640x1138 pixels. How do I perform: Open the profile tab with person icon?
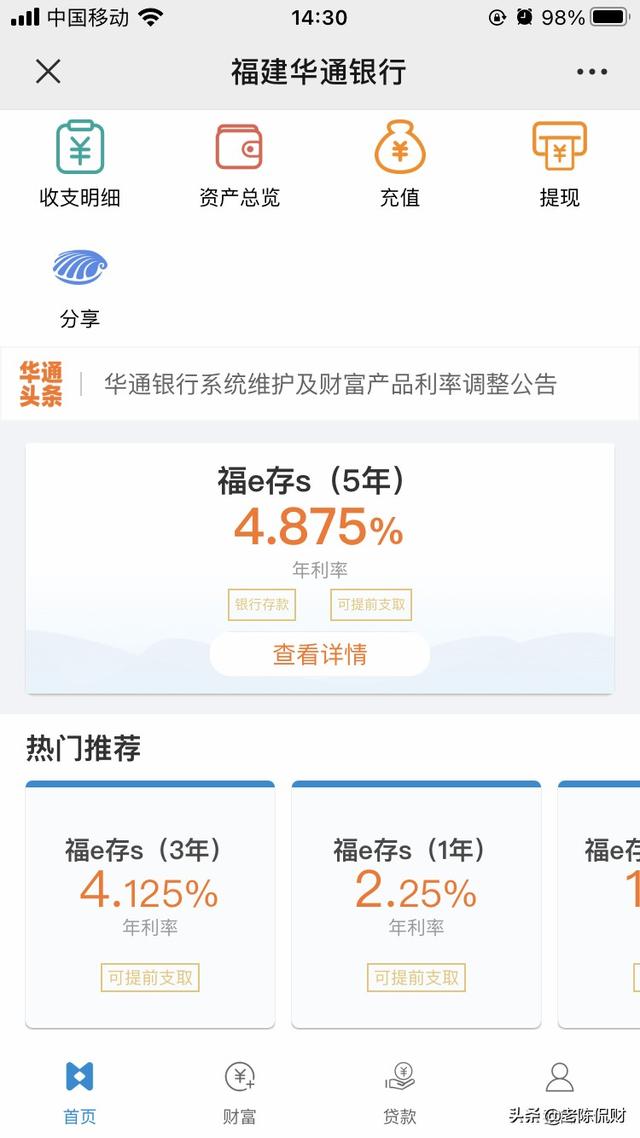coord(559,1080)
